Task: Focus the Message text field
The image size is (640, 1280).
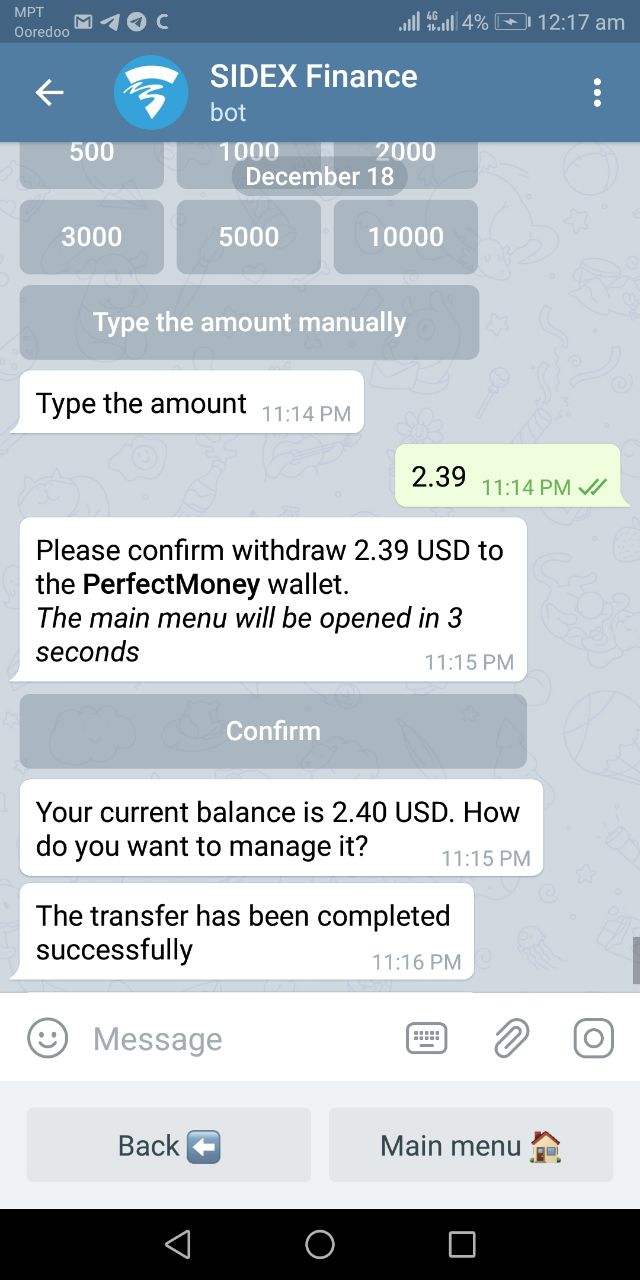Action: [240, 1039]
